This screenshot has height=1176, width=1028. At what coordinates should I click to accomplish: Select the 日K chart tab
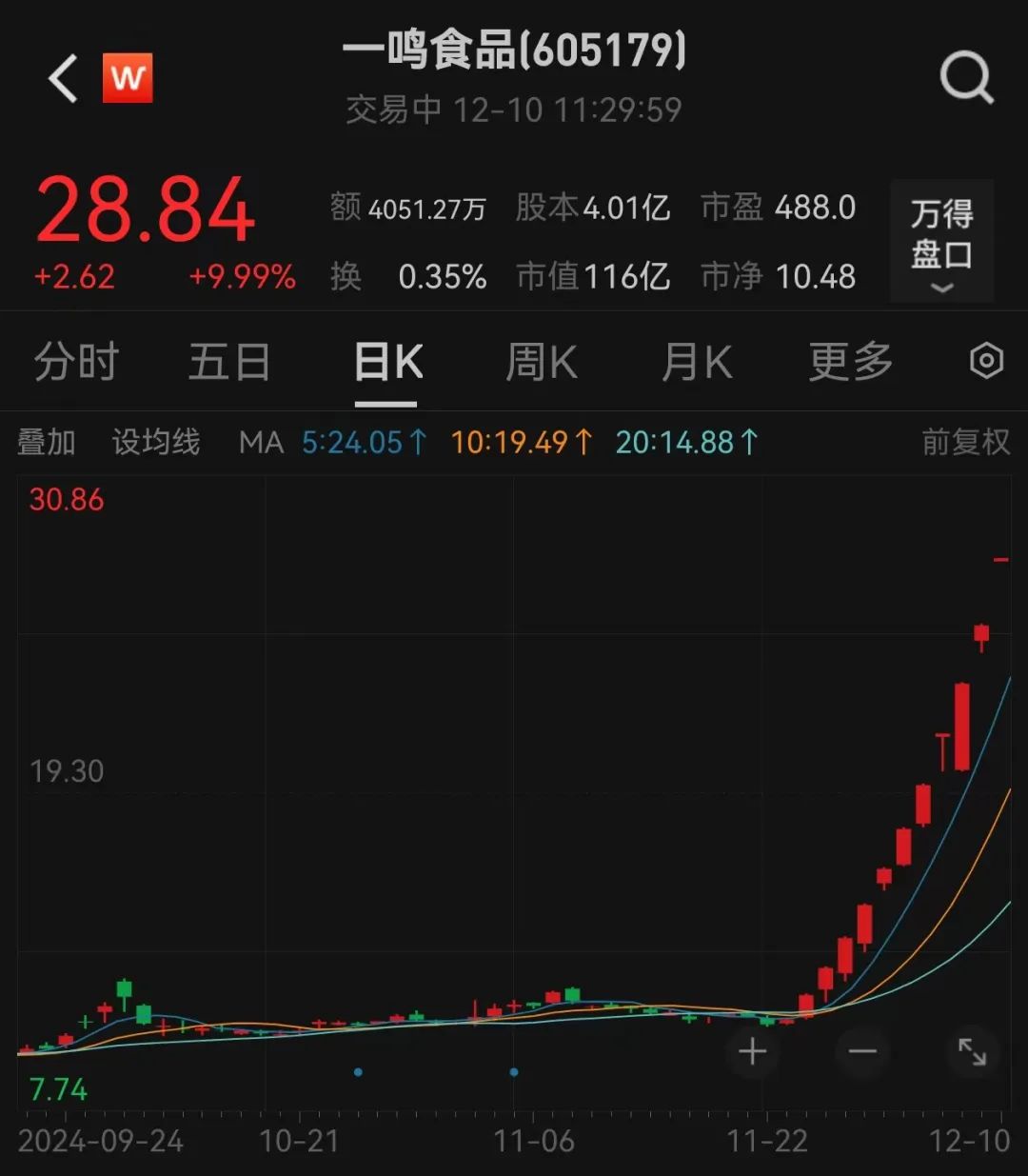coord(387,363)
